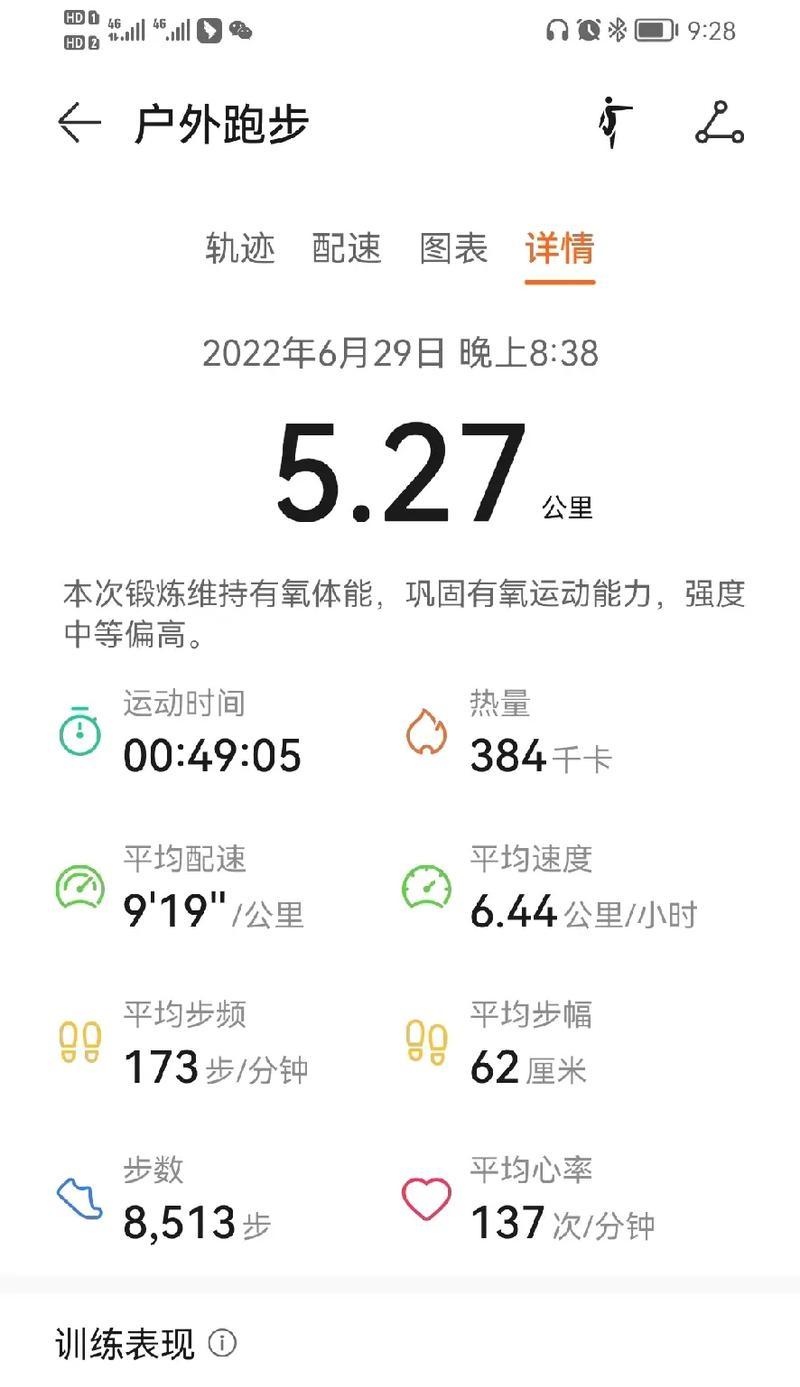Go back from 户外跑步 screen
Image resolution: width=800 pixels, height=1387 pixels.
(79, 123)
